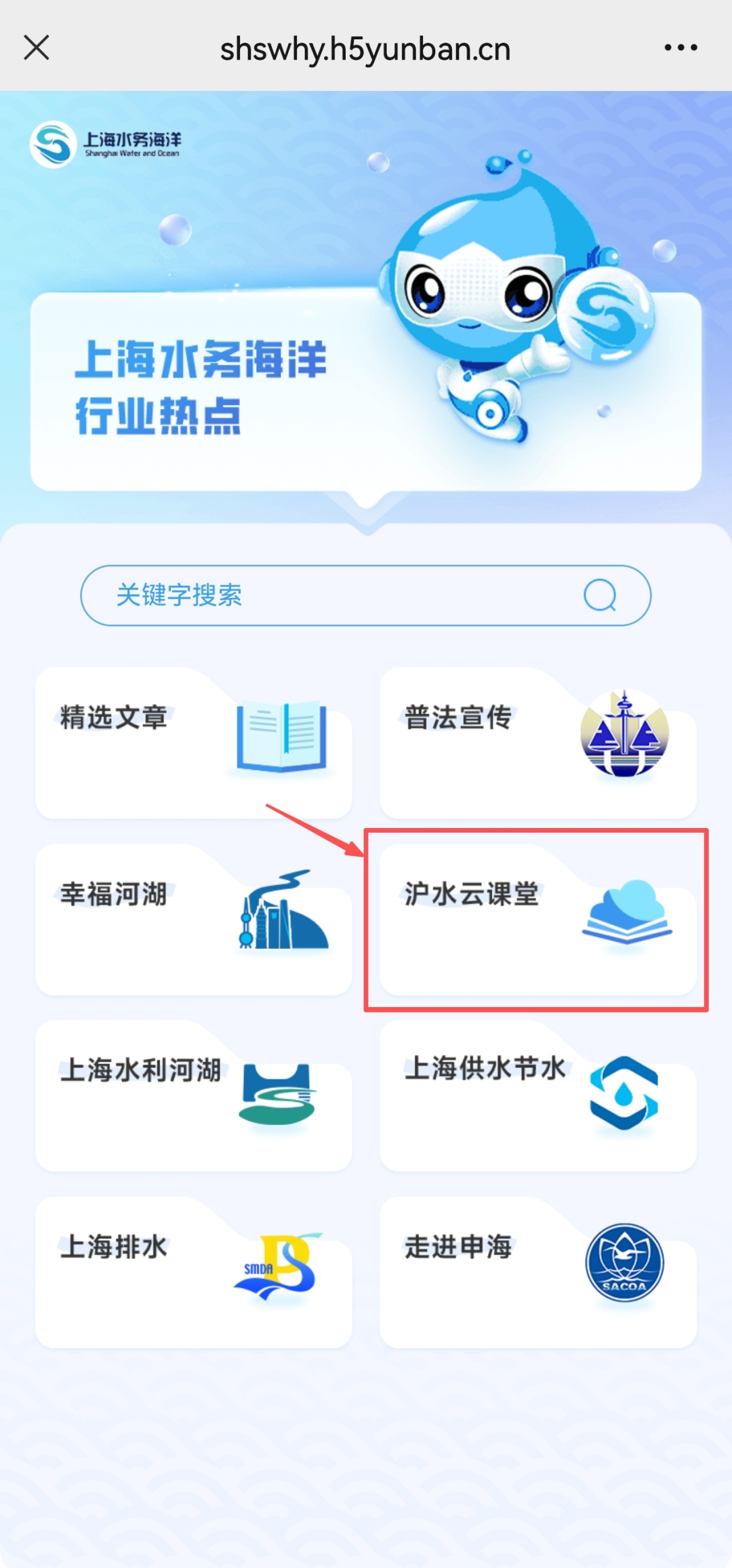Open the 普法宣传 card
This screenshot has width=732, height=1568.
coord(537,743)
